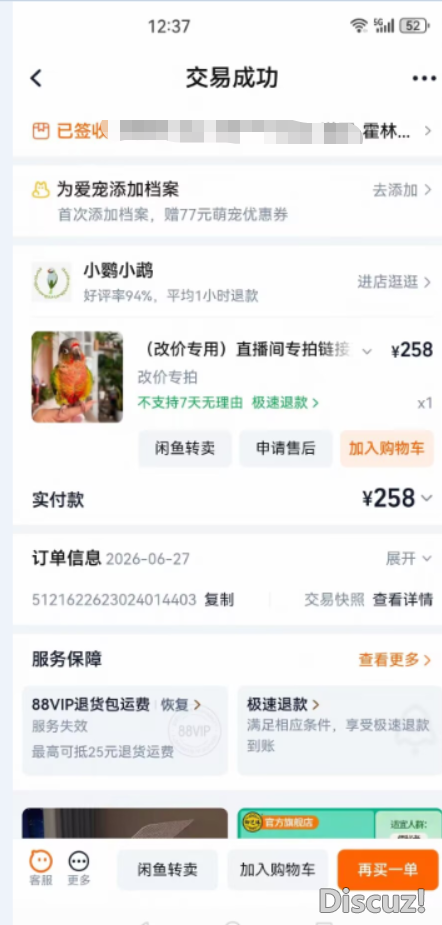This screenshot has height=925, width=442.
Task: Buy again with 再买一单
Action: click(x=388, y=870)
